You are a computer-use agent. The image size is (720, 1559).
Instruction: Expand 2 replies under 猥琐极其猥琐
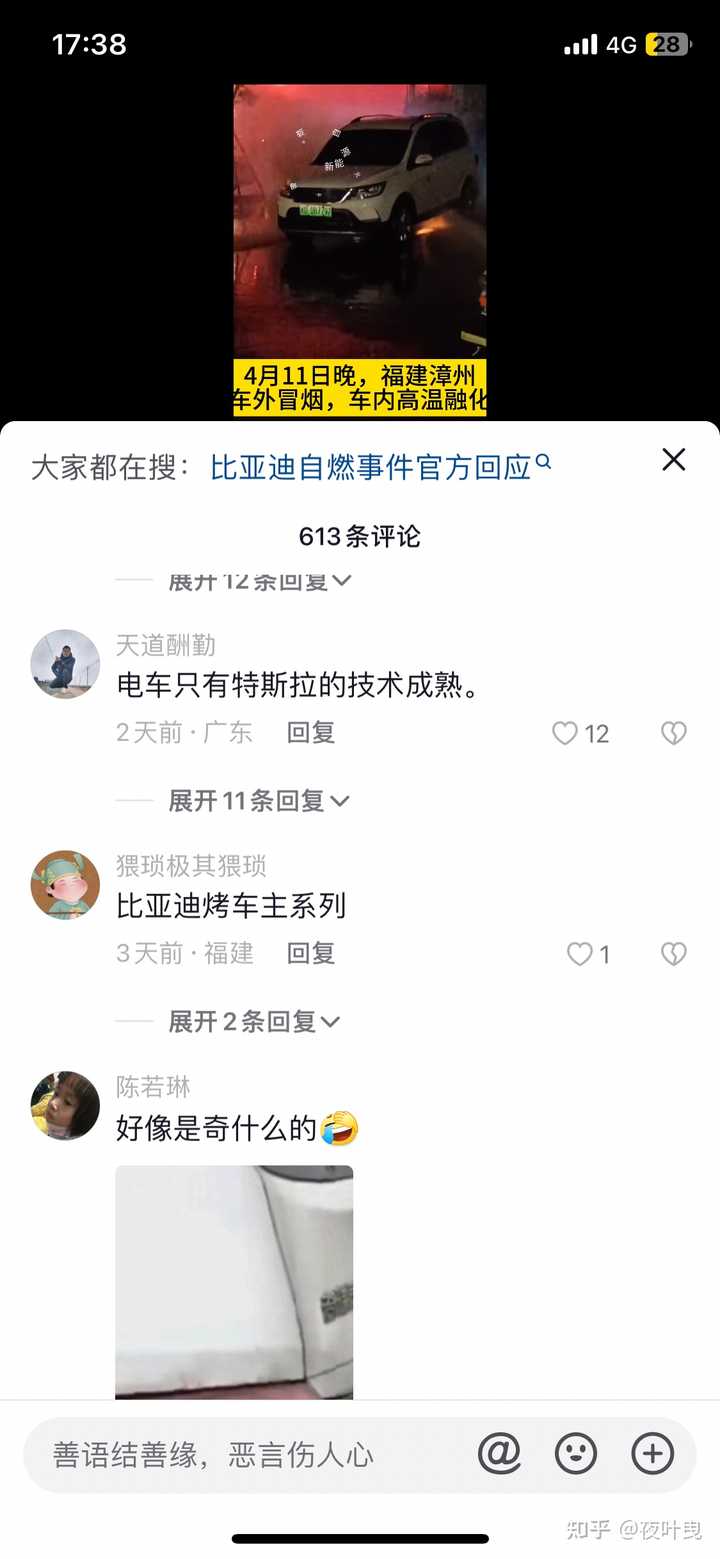[x=254, y=1022]
